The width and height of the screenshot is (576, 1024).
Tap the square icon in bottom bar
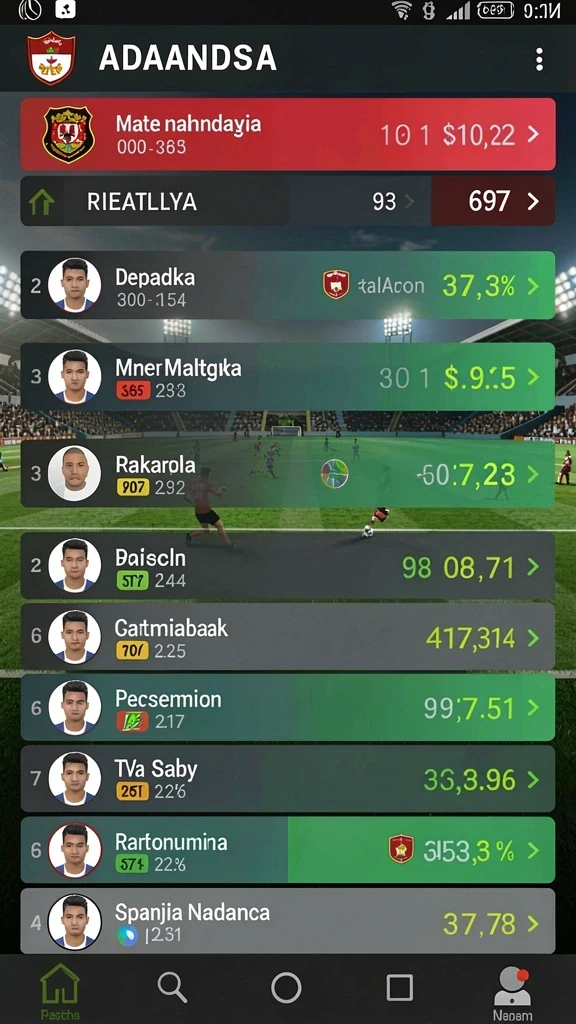399,987
